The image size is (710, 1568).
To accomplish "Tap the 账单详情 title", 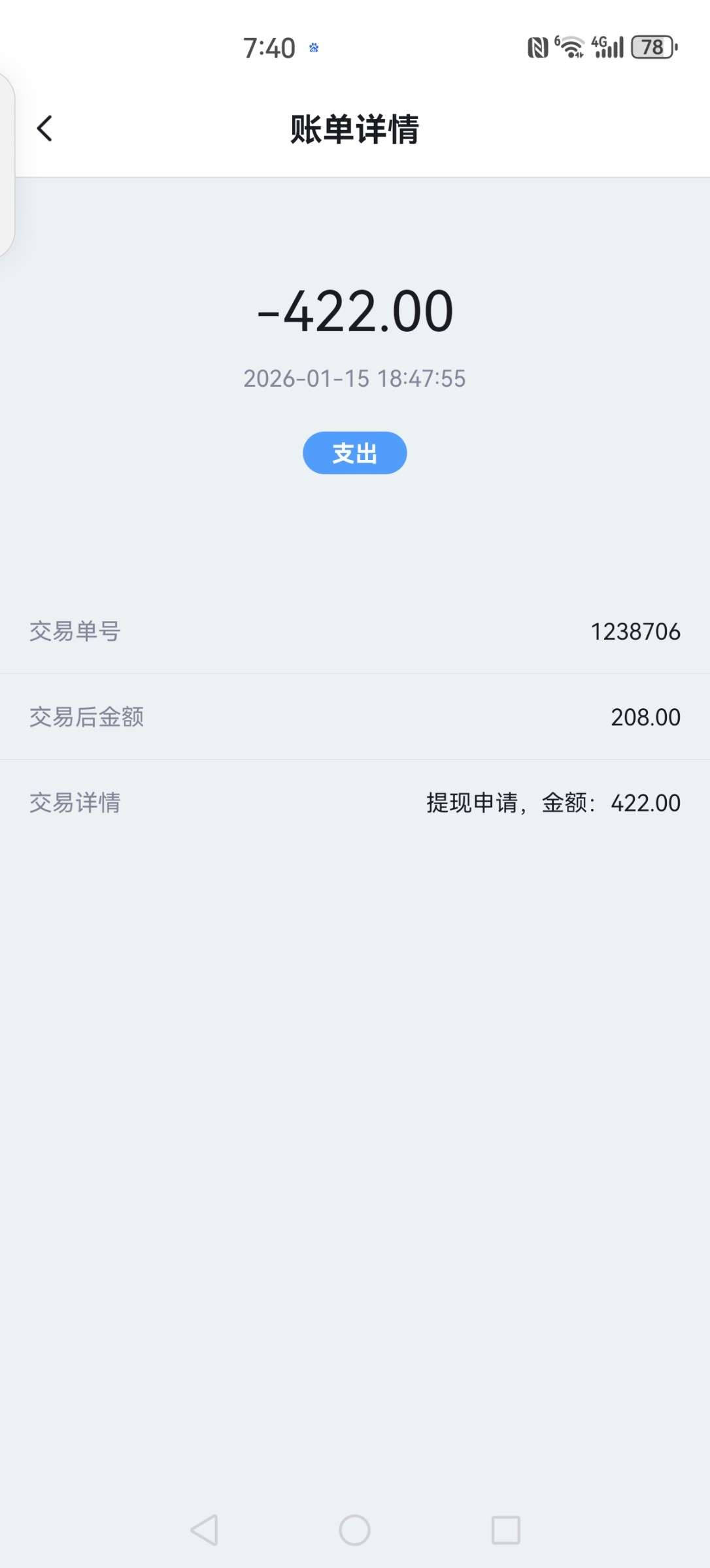I will 354,129.
